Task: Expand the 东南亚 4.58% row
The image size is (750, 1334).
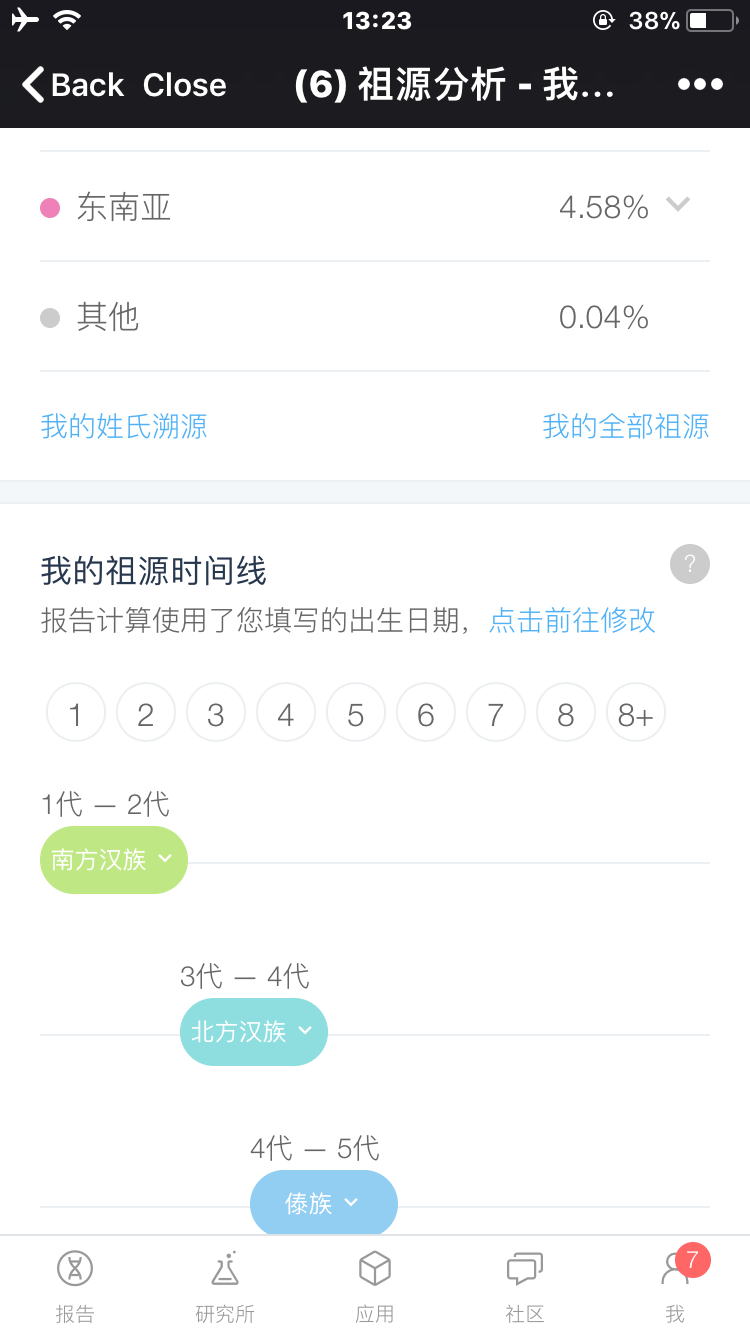Action: point(375,207)
